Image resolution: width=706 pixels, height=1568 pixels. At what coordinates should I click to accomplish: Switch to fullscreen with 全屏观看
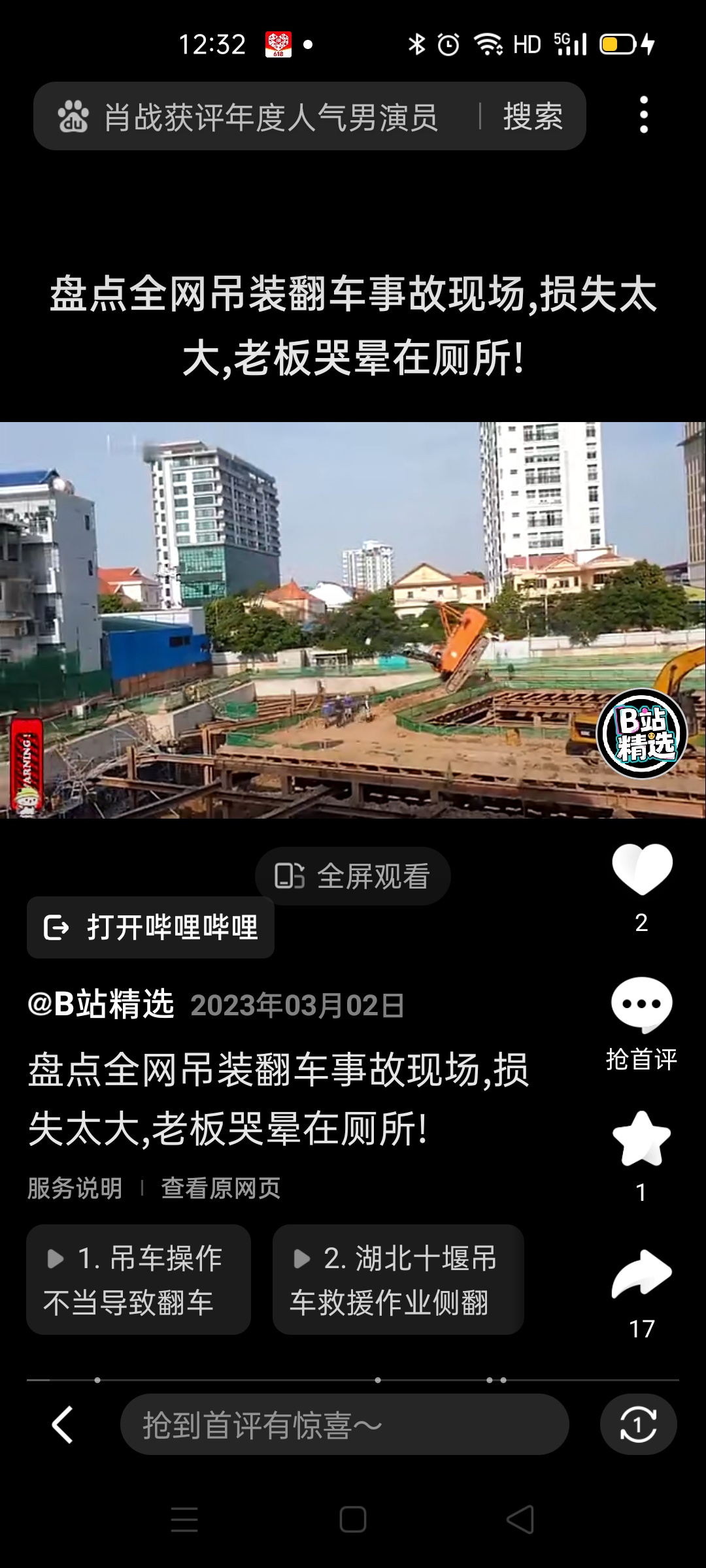[x=353, y=876]
